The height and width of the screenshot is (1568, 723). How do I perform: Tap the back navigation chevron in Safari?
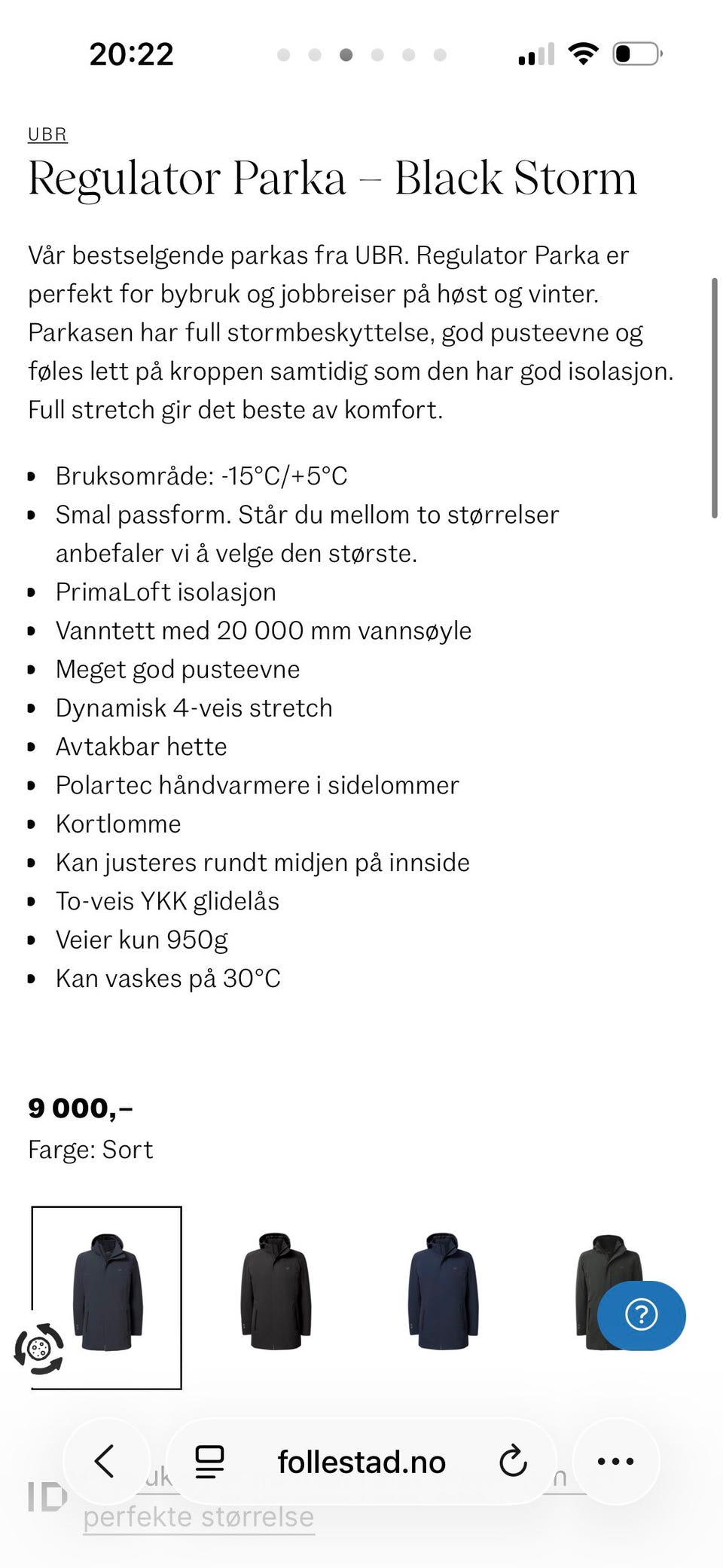click(x=106, y=1460)
